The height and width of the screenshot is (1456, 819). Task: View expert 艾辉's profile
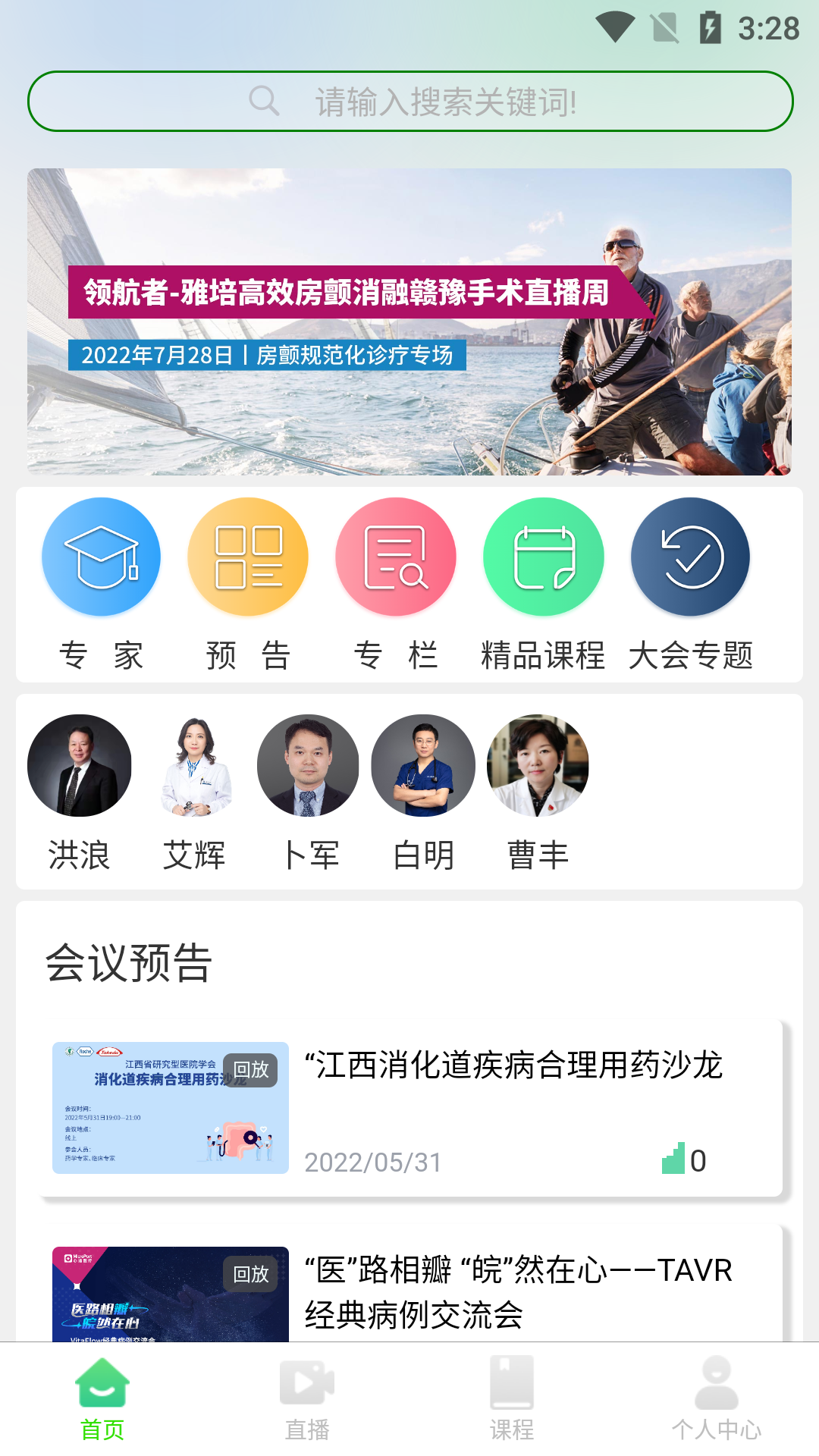pos(195,792)
